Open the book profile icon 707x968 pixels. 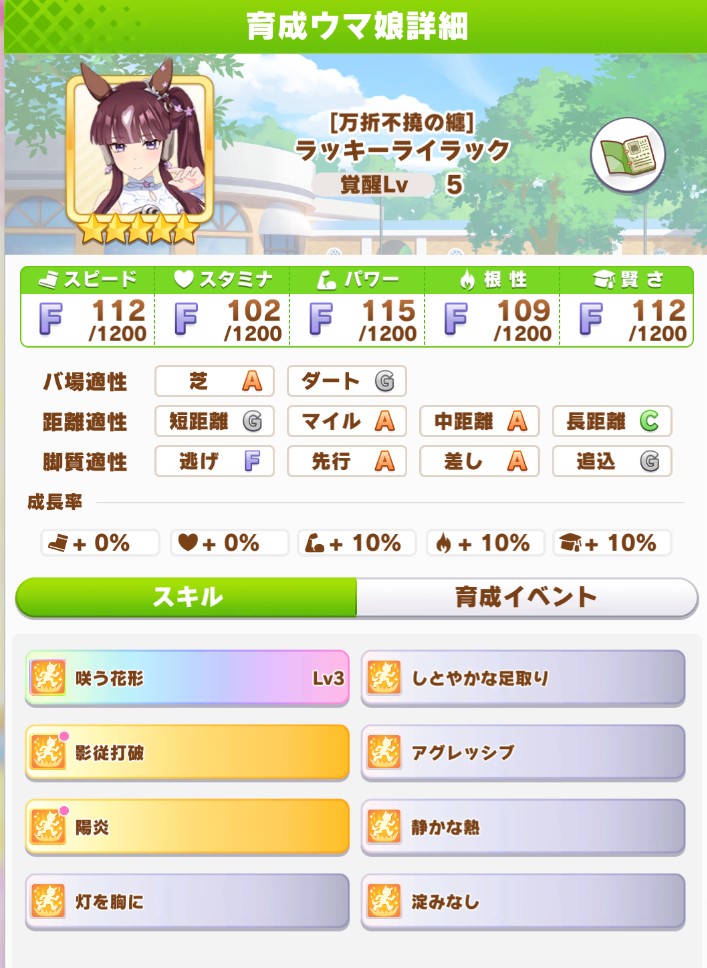(x=627, y=158)
